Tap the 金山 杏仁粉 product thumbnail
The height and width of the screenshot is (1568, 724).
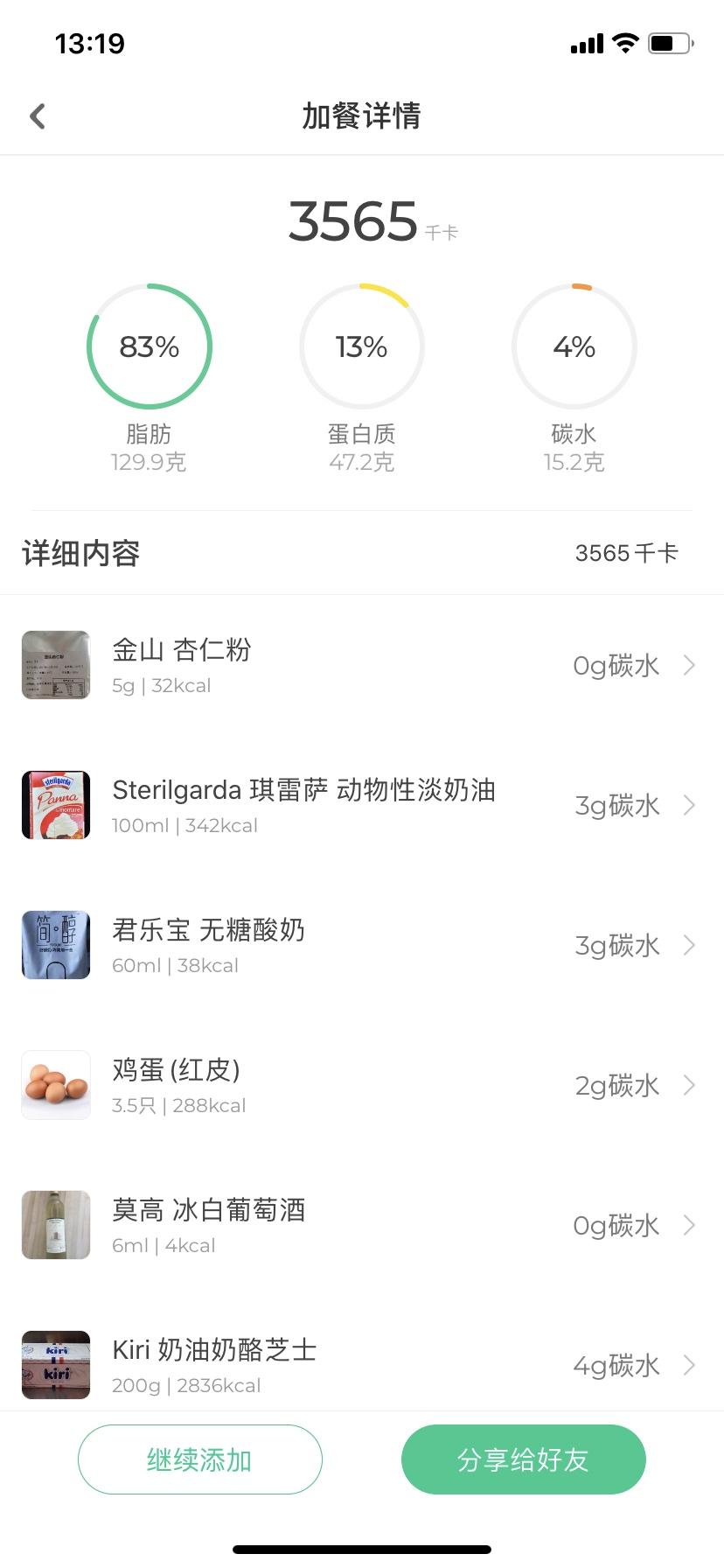pyautogui.click(x=55, y=665)
